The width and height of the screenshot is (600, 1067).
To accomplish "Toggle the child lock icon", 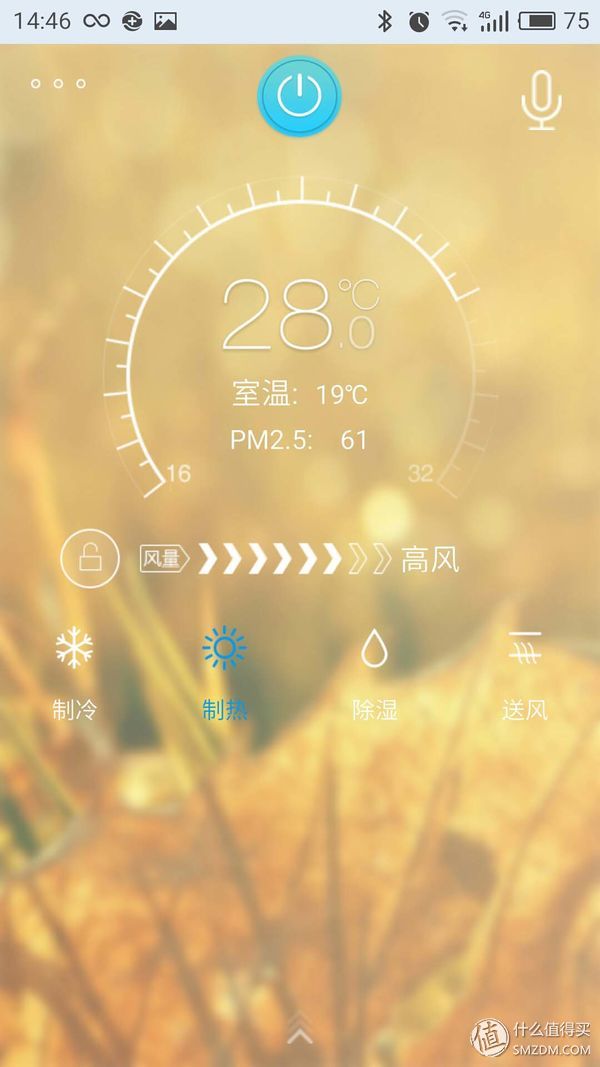I will (x=90, y=559).
